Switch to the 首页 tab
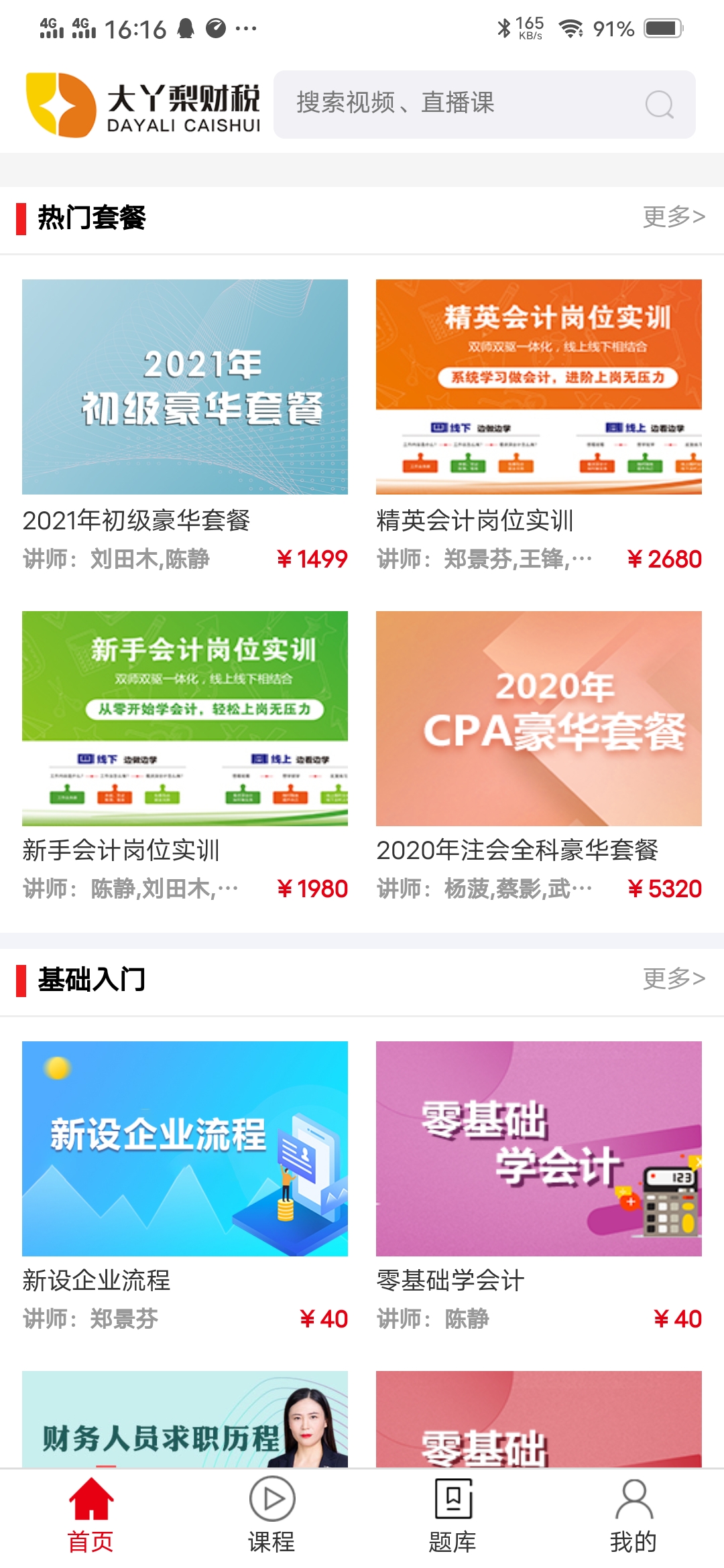 point(90,1516)
